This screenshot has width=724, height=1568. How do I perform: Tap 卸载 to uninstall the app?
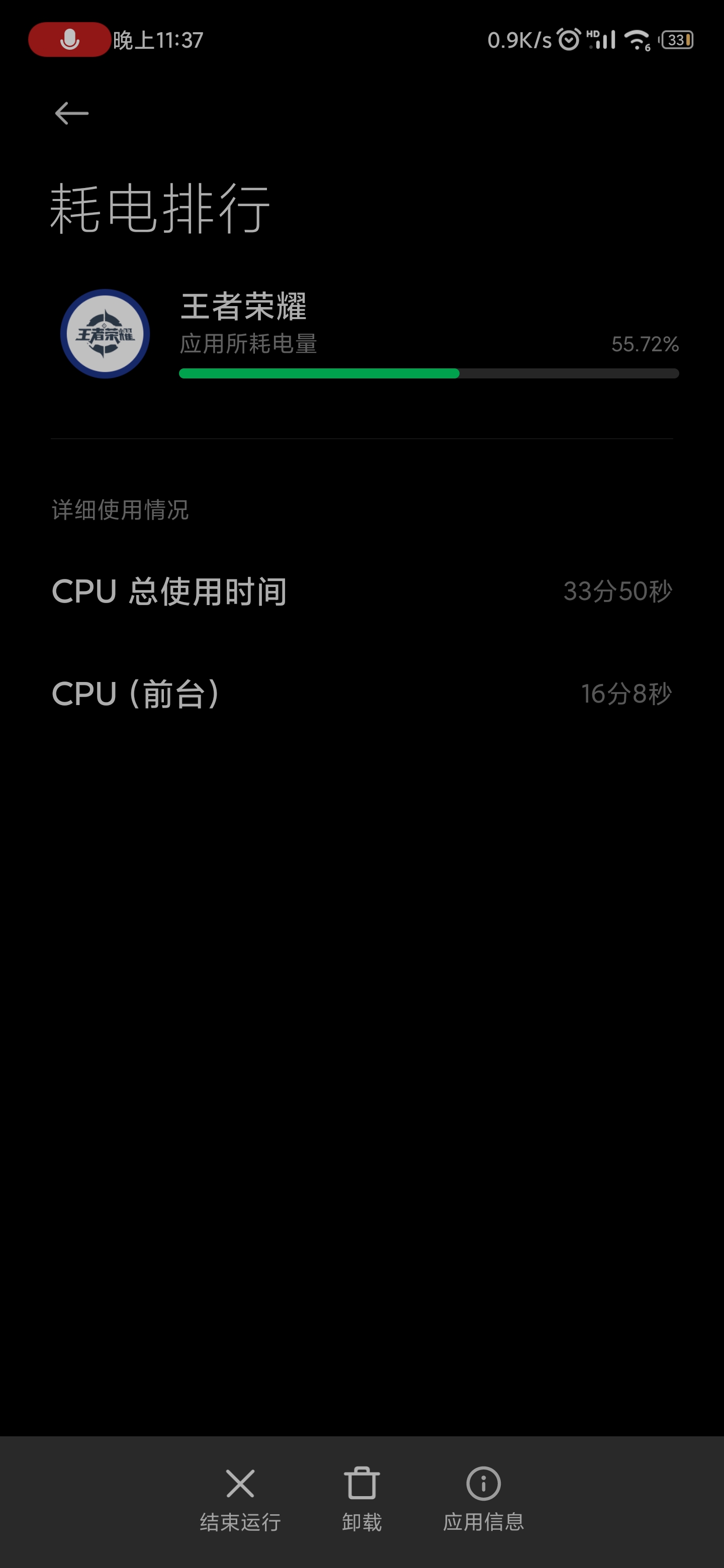tap(361, 1499)
